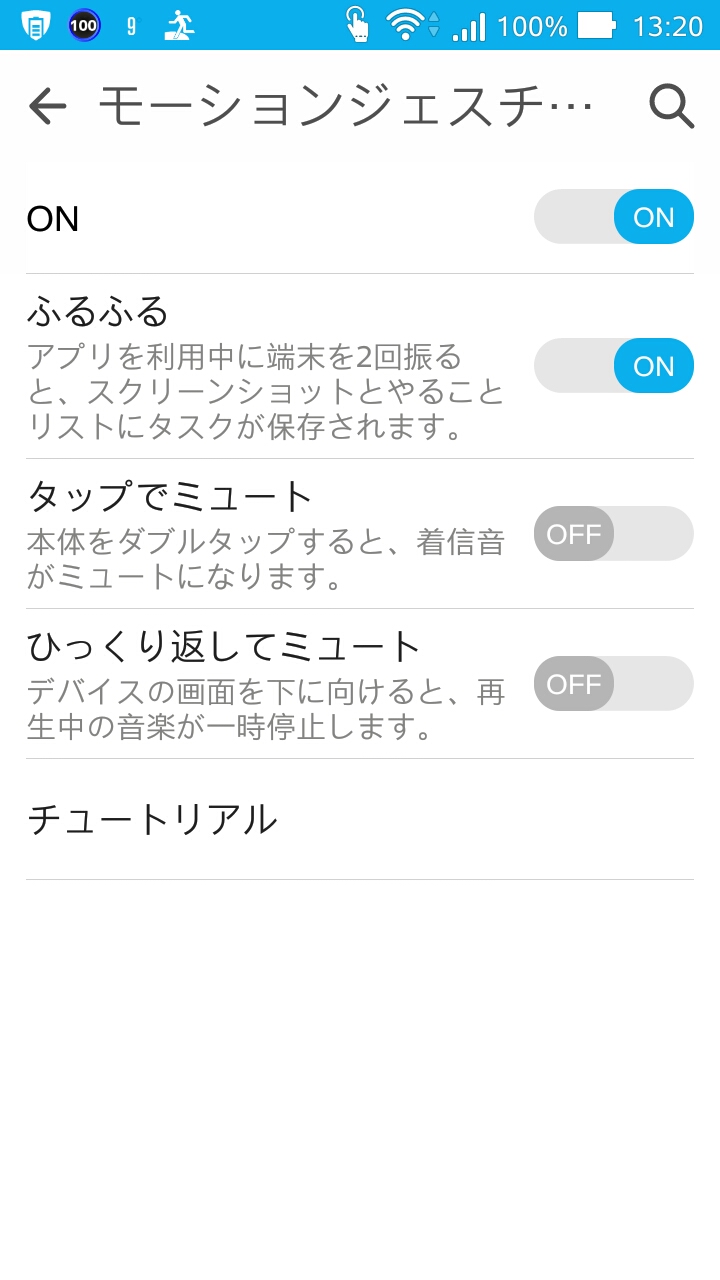This screenshot has width=720, height=1280.
Task: Go back using the top-left arrow
Action: click(x=47, y=105)
